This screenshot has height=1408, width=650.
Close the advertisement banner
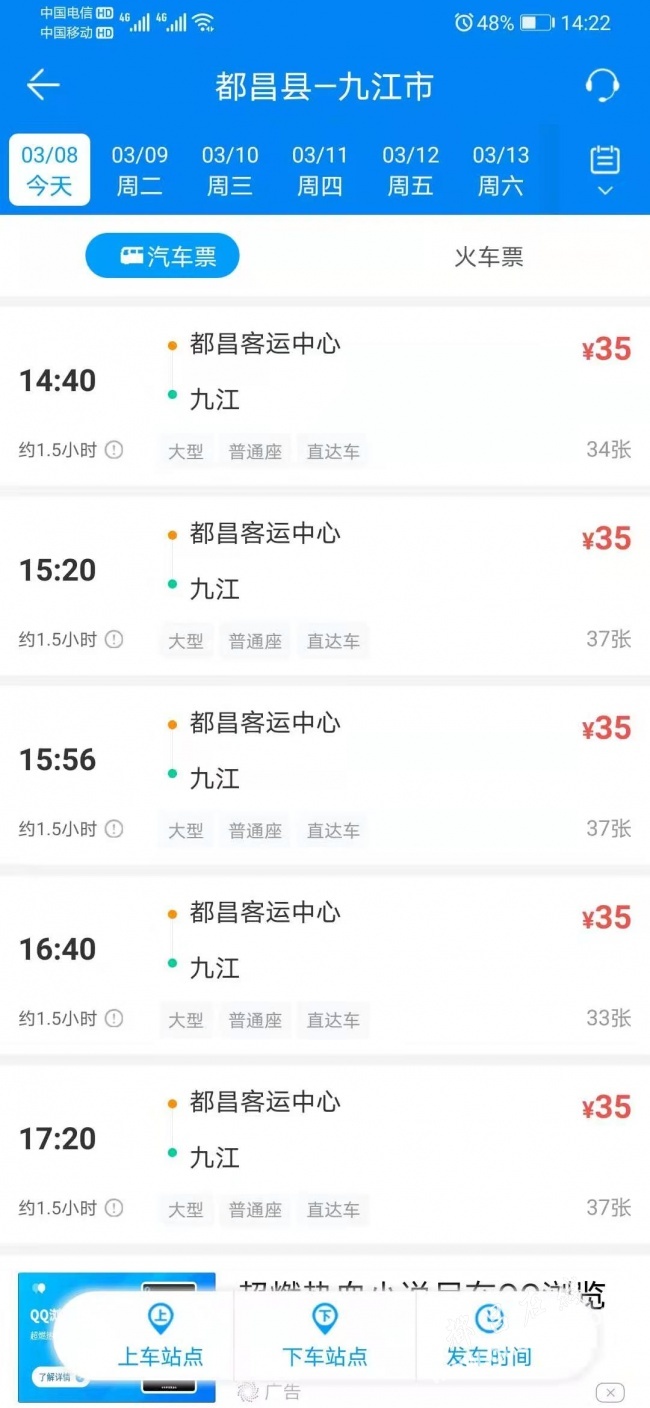pyautogui.click(x=610, y=1392)
